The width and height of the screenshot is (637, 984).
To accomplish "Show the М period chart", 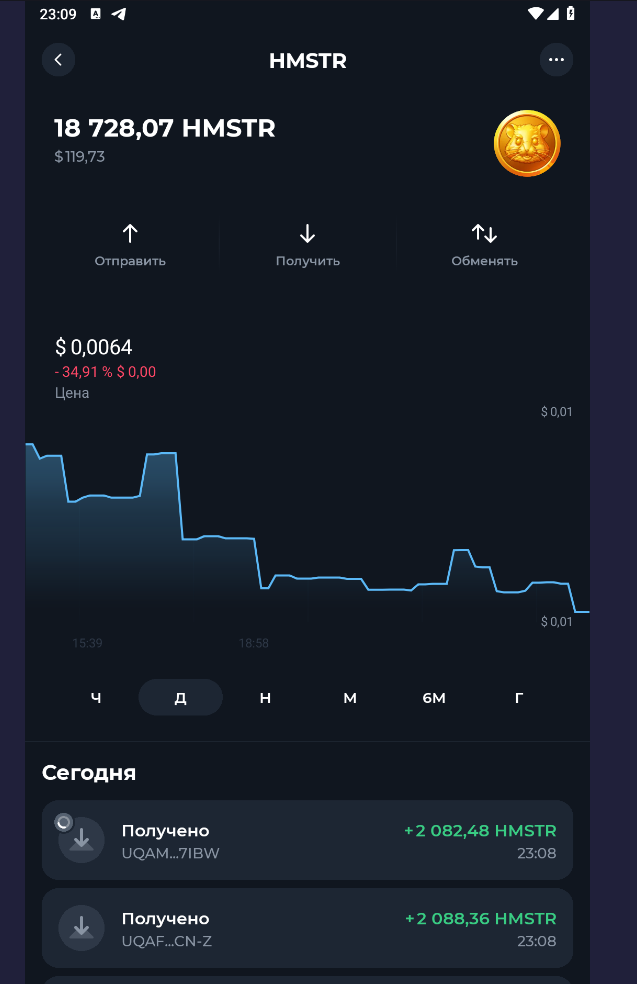I will (x=350, y=698).
